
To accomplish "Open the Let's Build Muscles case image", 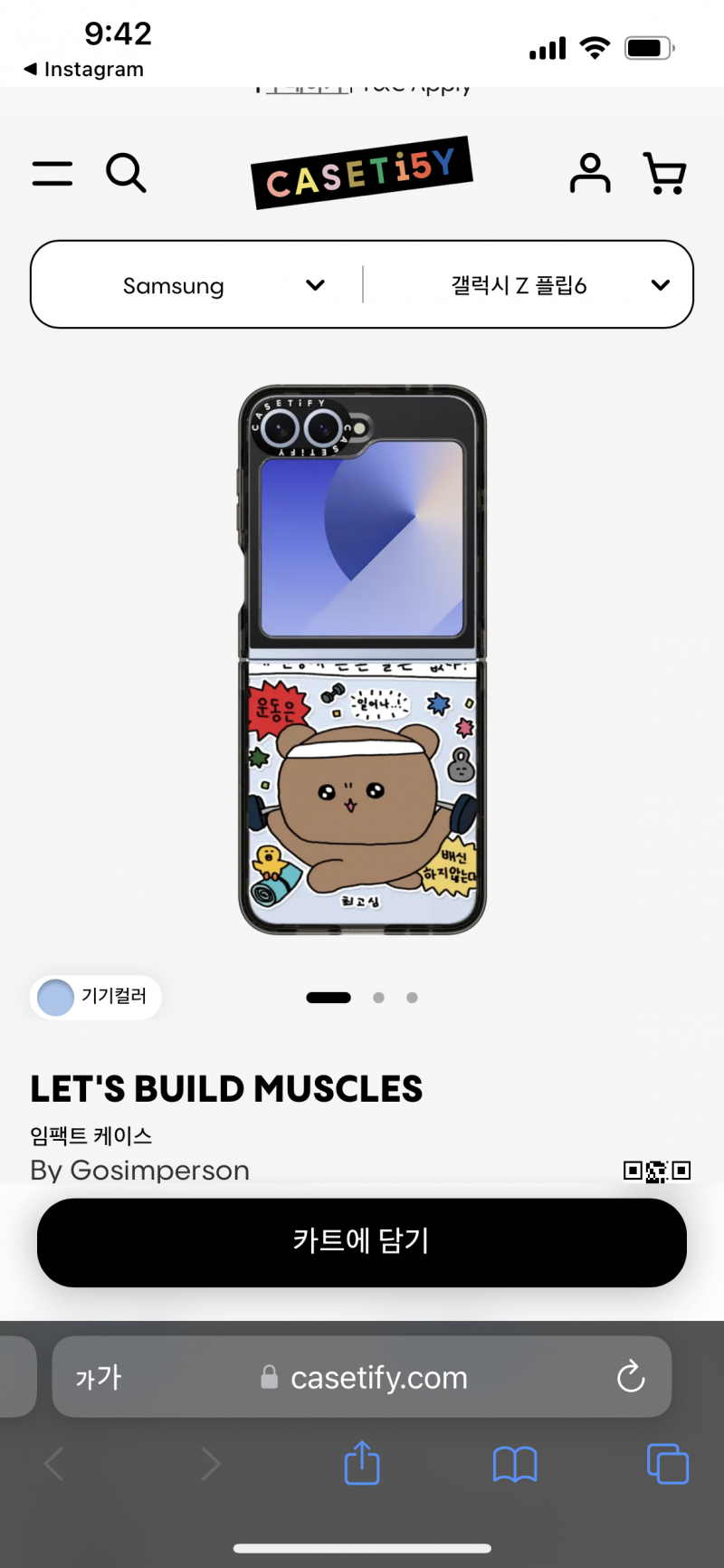I will click(362, 660).
